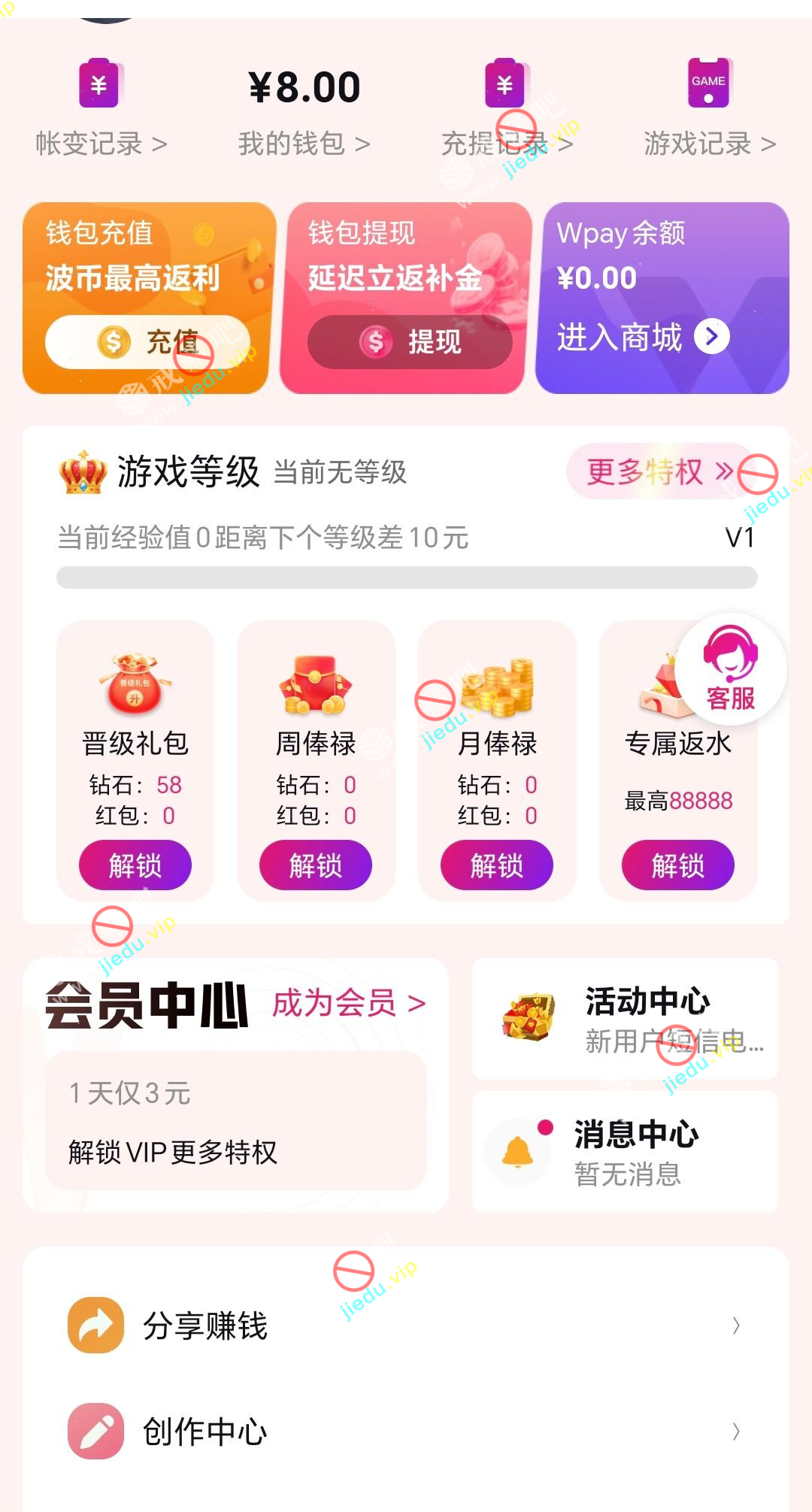Tap the 充值 recharge button

[147, 342]
